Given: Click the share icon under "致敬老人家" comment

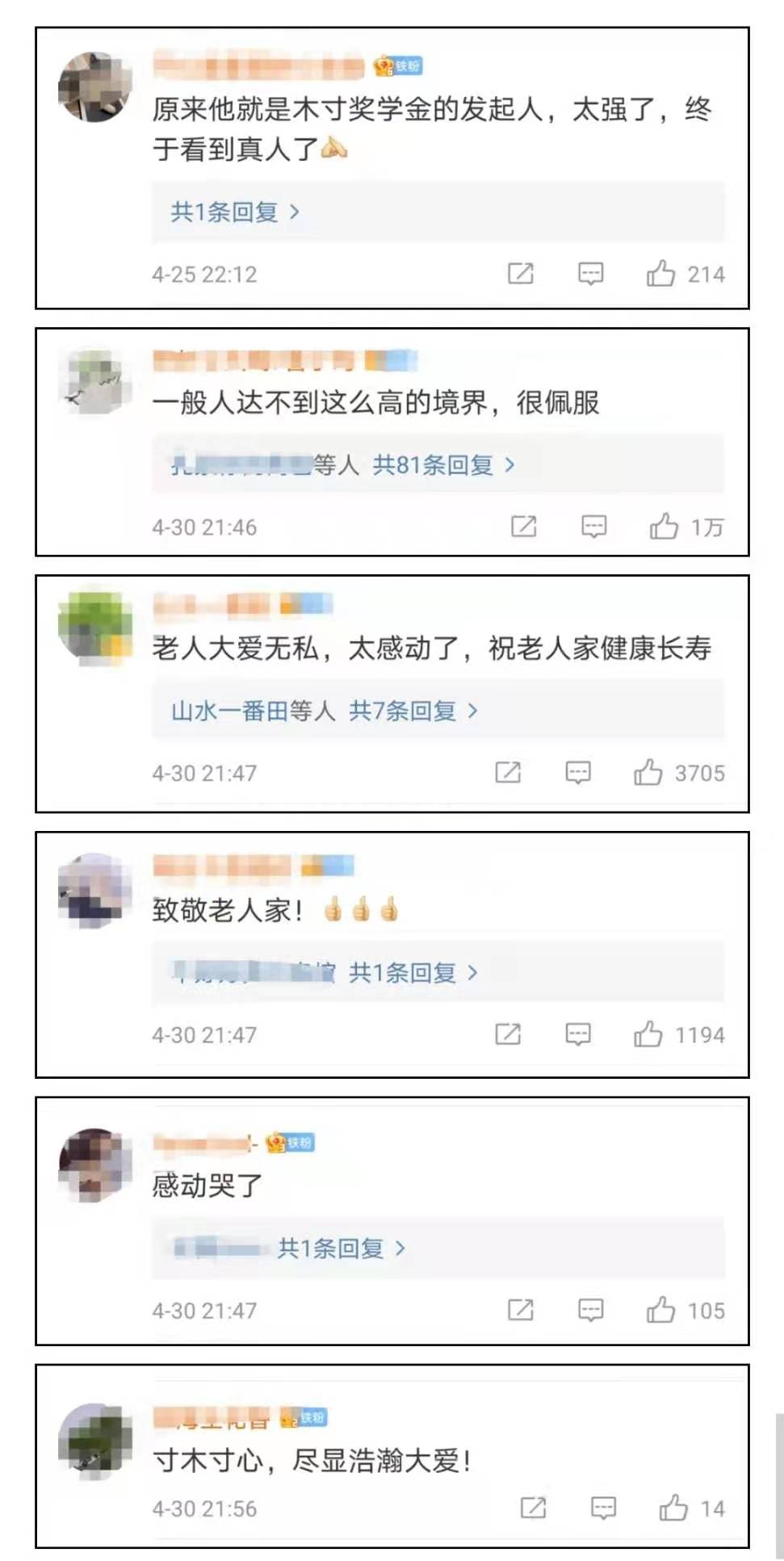Looking at the screenshot, I should tap(507, 1034).
